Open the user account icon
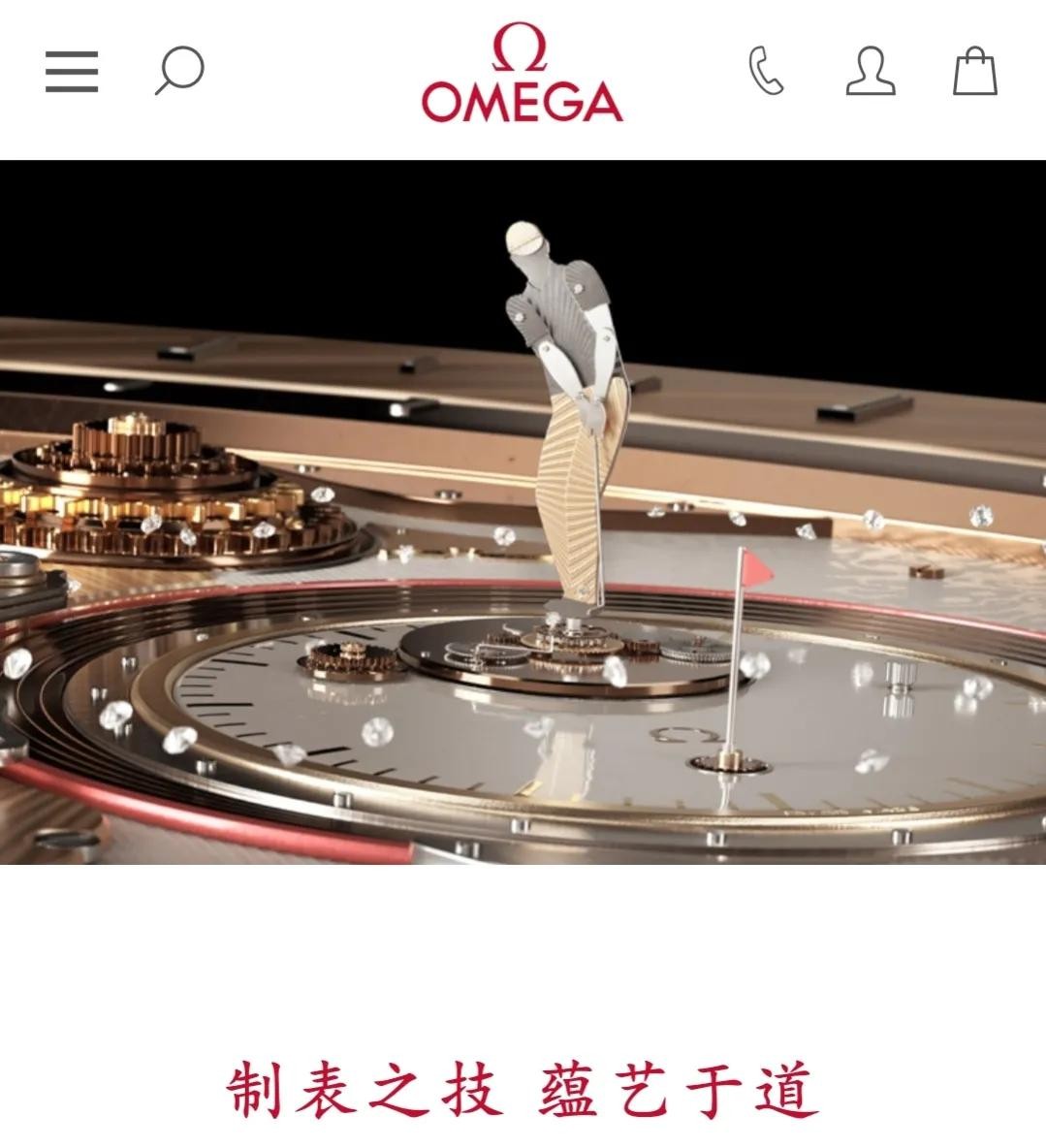The width and height of the screenshot is (1046, 1148). click(870, 72)
